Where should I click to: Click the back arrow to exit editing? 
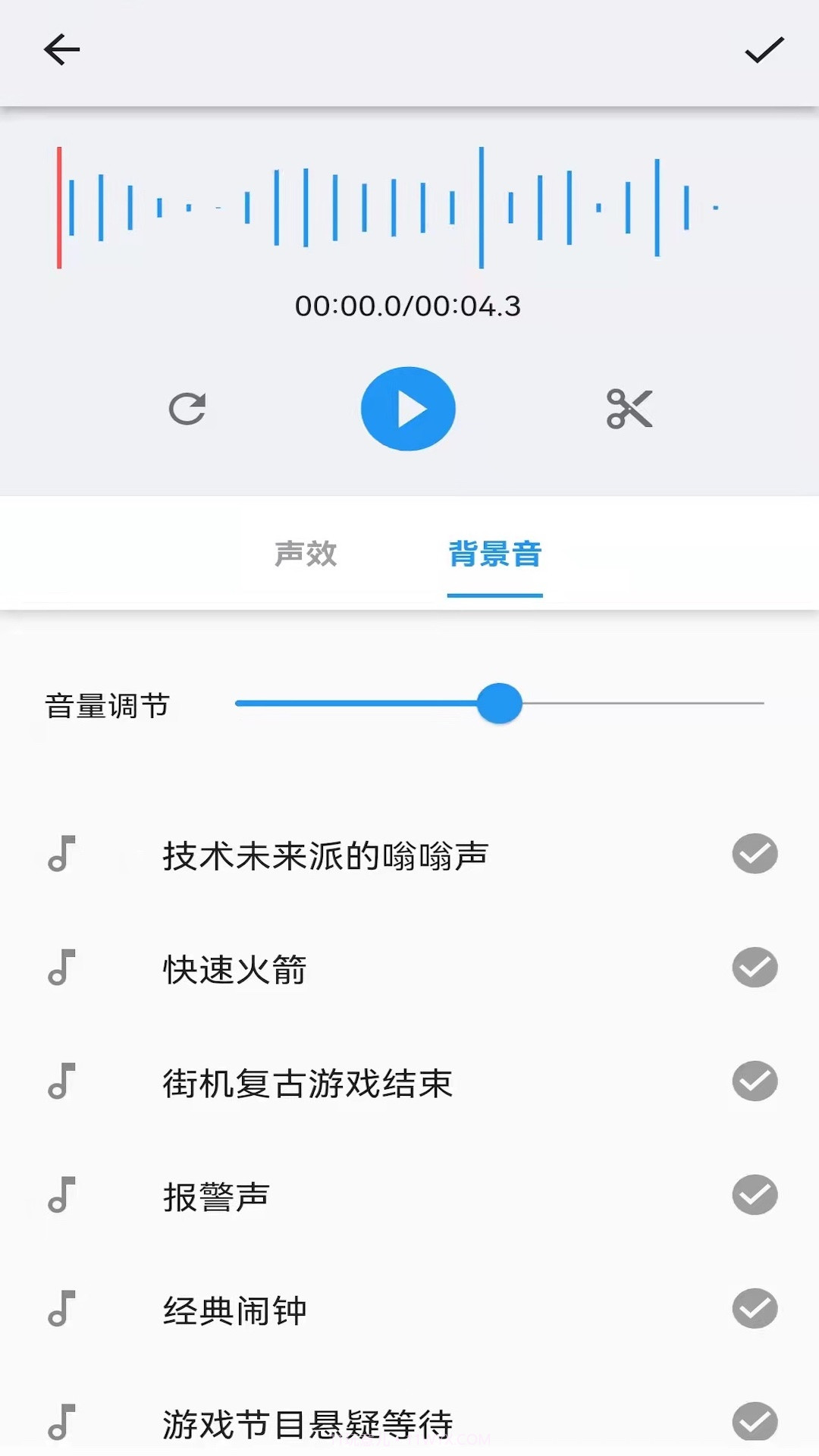61,49
